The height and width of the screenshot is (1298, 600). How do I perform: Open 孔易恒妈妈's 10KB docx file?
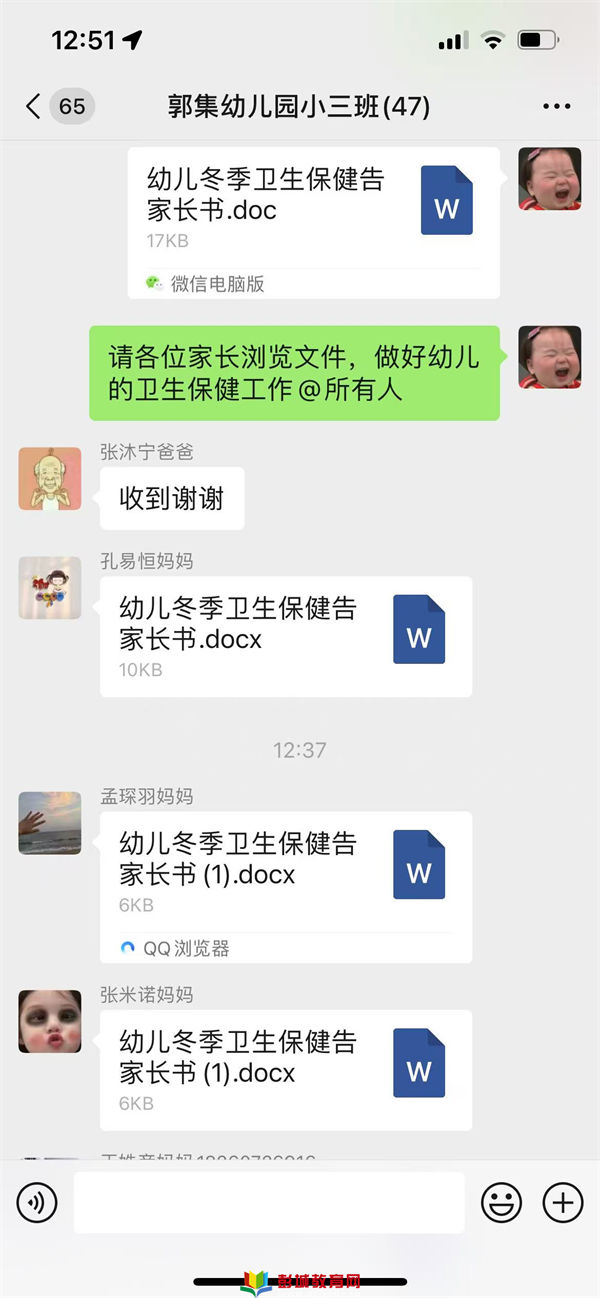pos(285,636)
